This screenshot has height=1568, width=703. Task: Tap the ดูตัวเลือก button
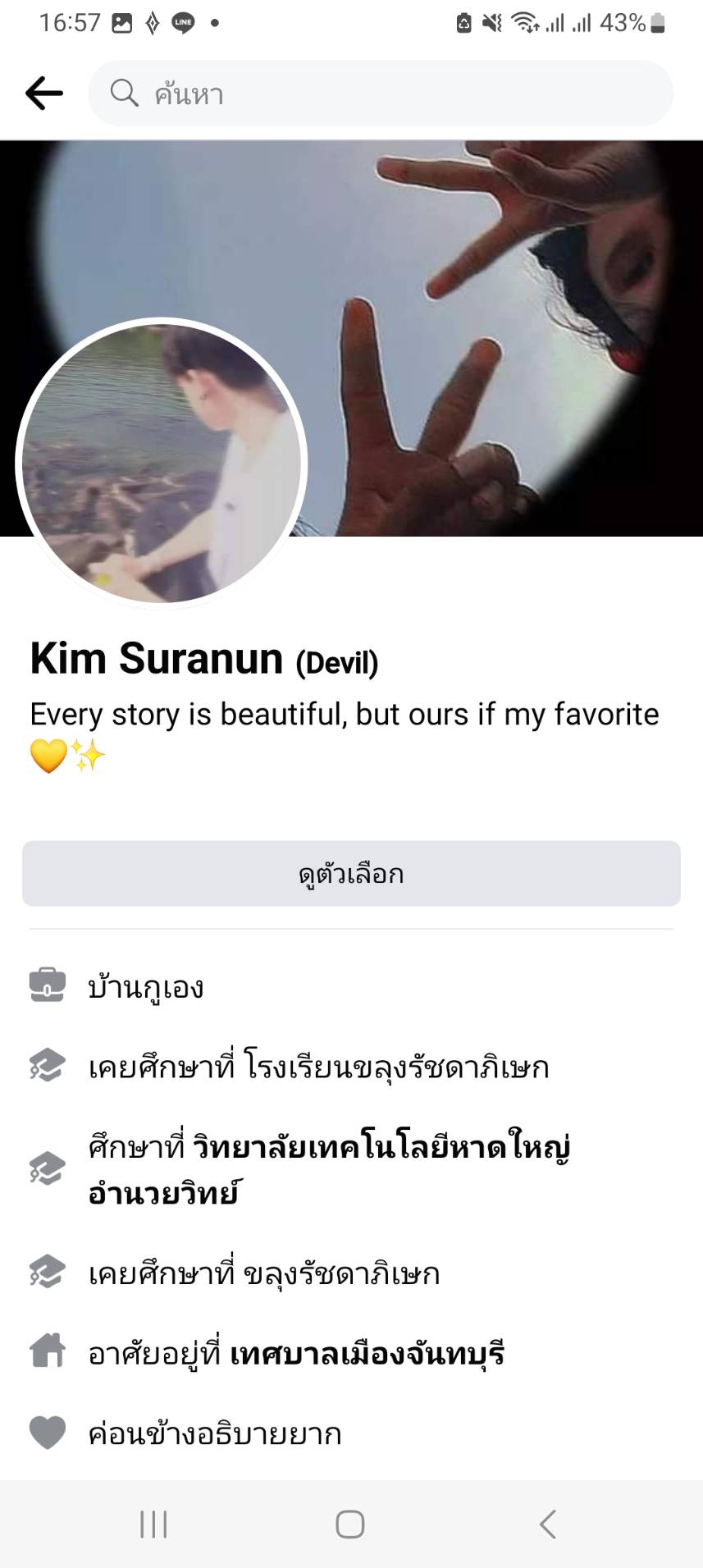[351, 874]
